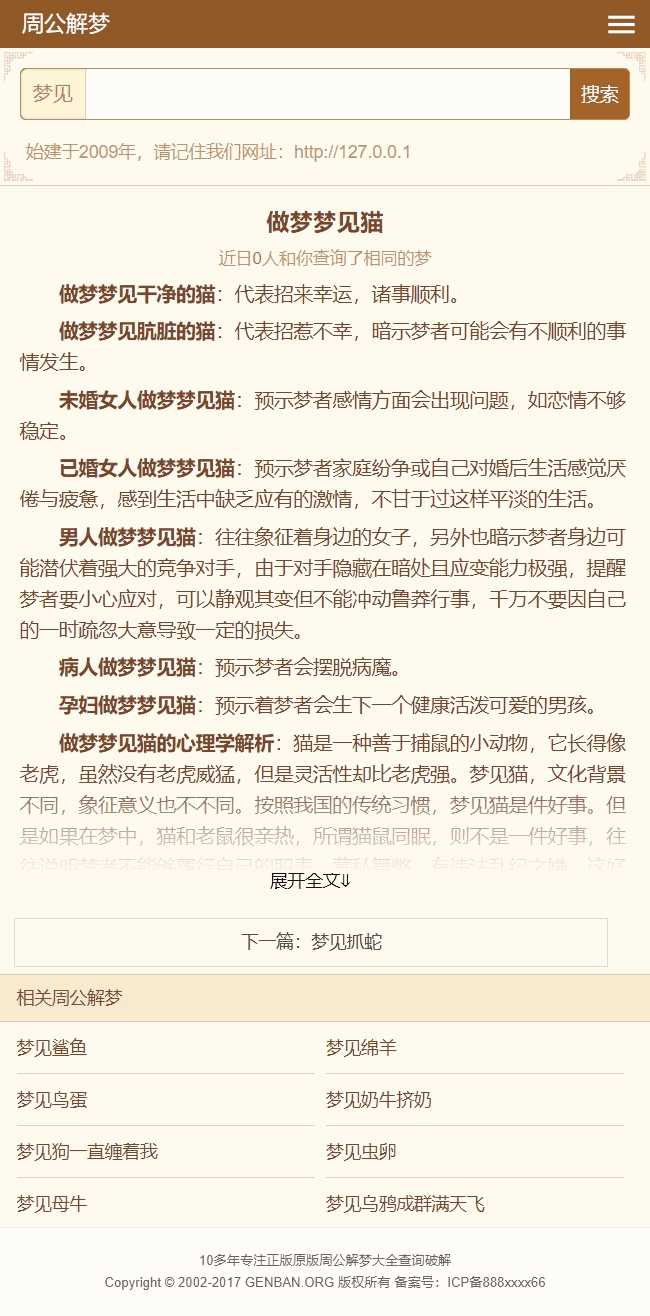Open related dream 梦见鲨鱼
Image resolution: width=650 pixels, height=1316 pixels.
coord(52,1048)
